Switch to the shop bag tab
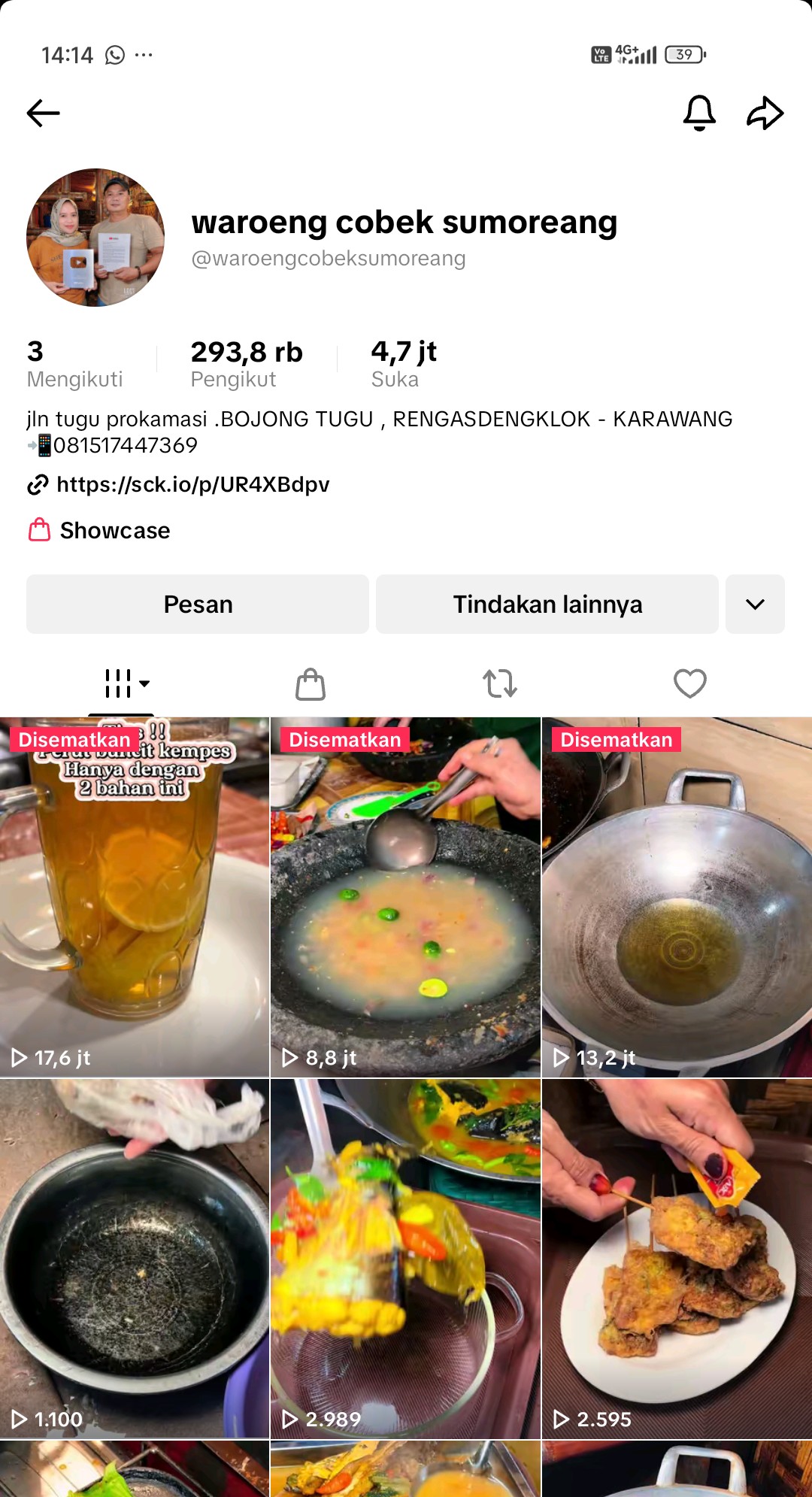Image resolution: width=812 pixels, height=1497 pixels. pyautogui.click(x=310, y=683)
